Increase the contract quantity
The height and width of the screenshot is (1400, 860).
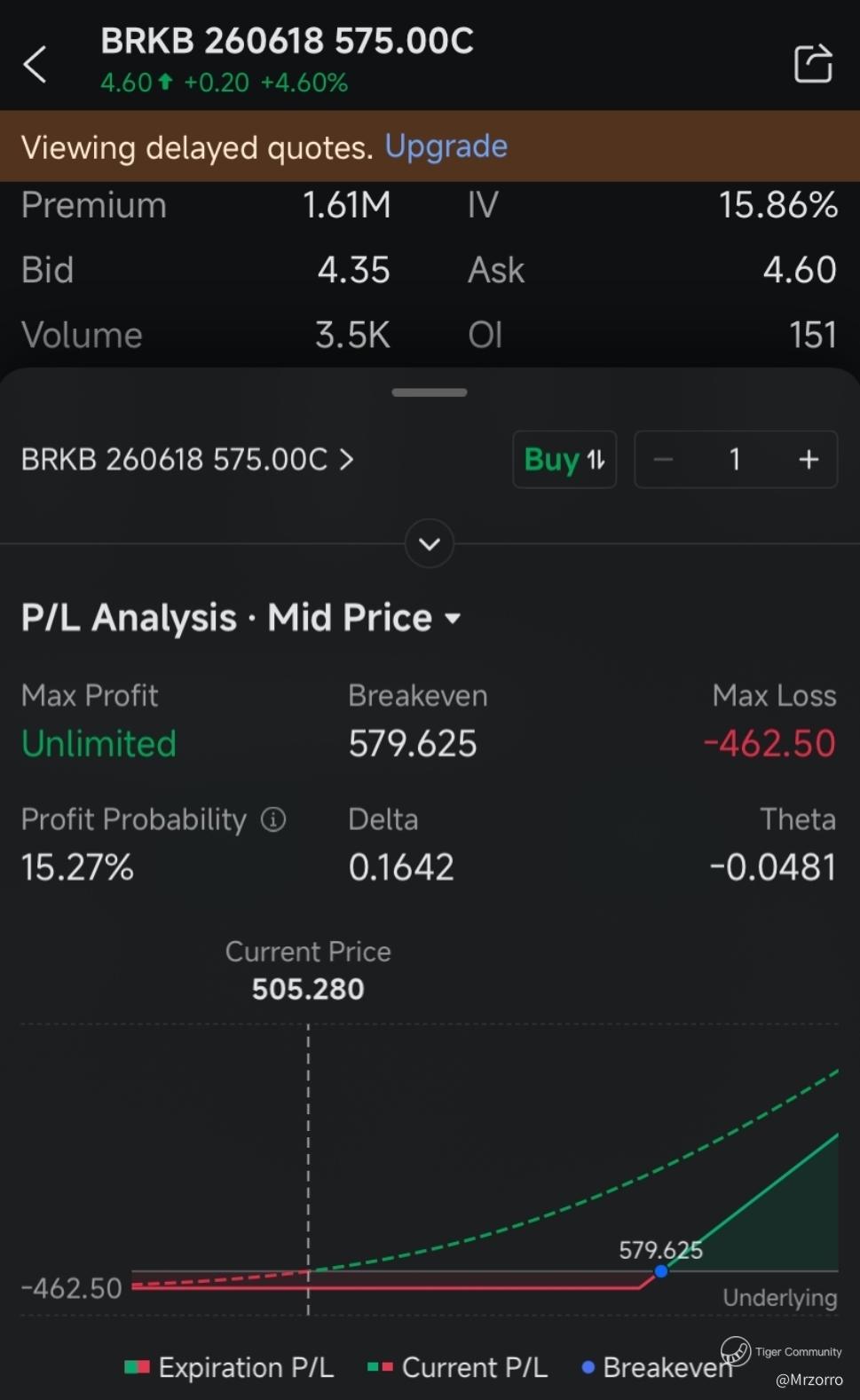tap(808, 459)
